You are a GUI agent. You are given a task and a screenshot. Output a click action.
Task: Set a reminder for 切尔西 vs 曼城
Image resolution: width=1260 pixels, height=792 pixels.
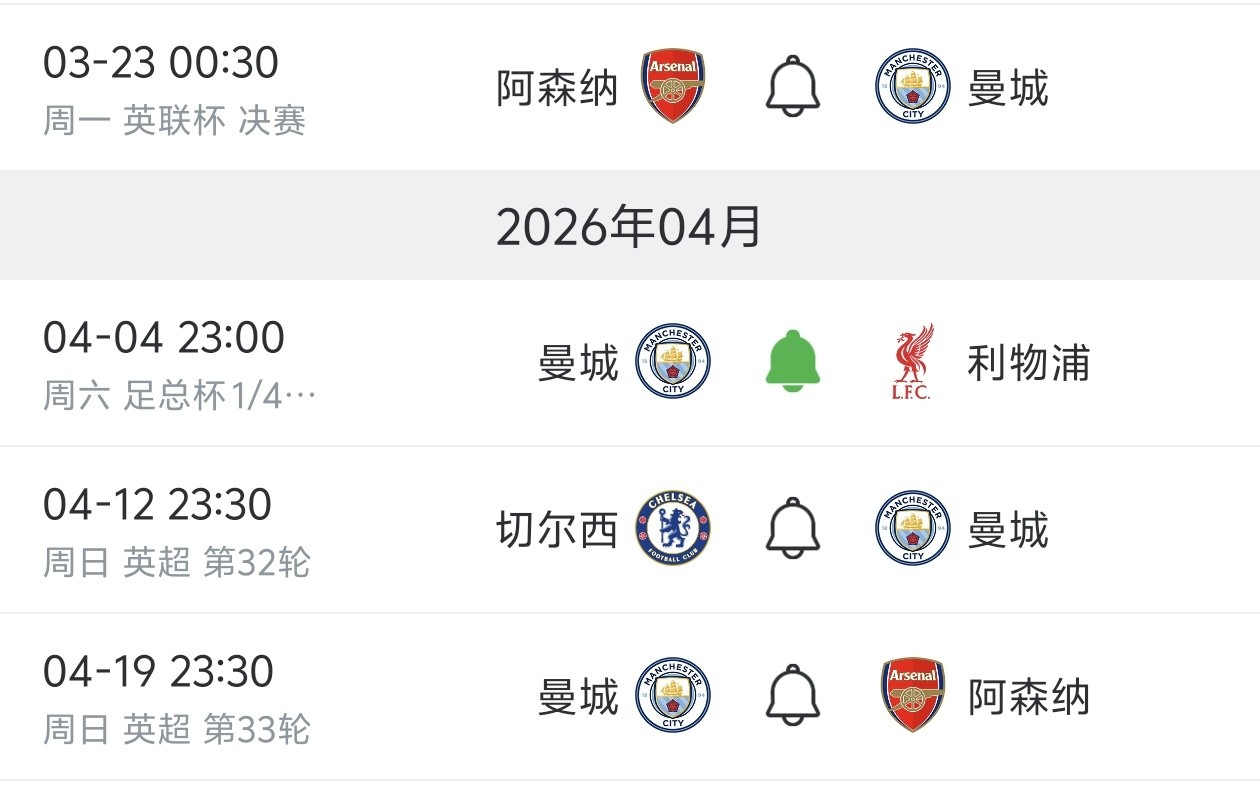click(792, 528)
